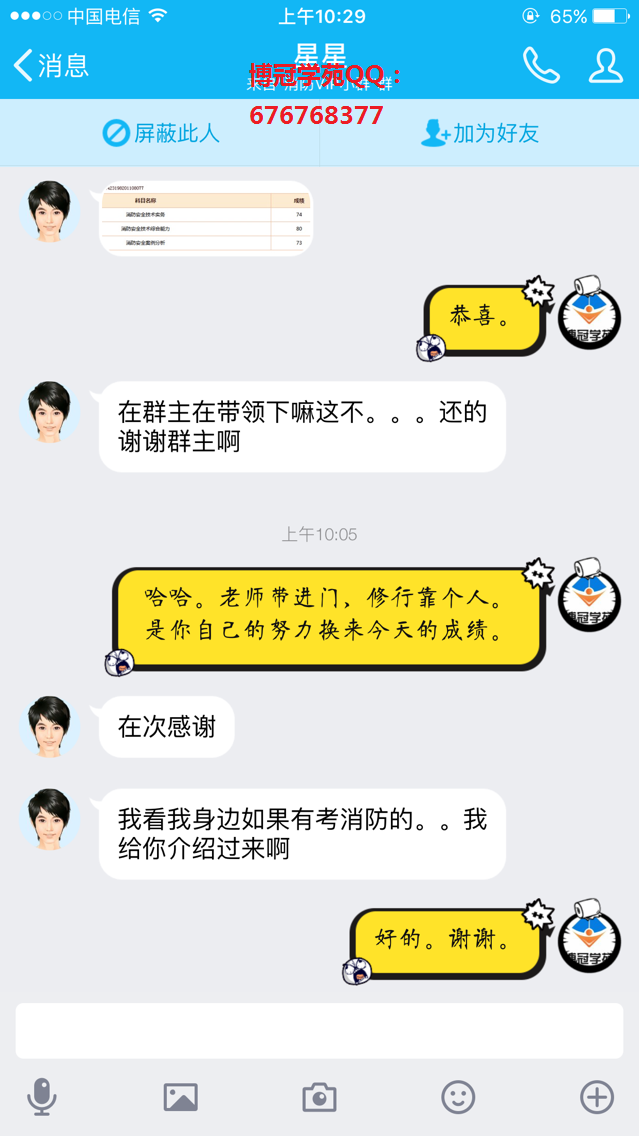The image size is (639, 1136).
Task: Open the contact profile icon
Action: (x=605, y=66)
